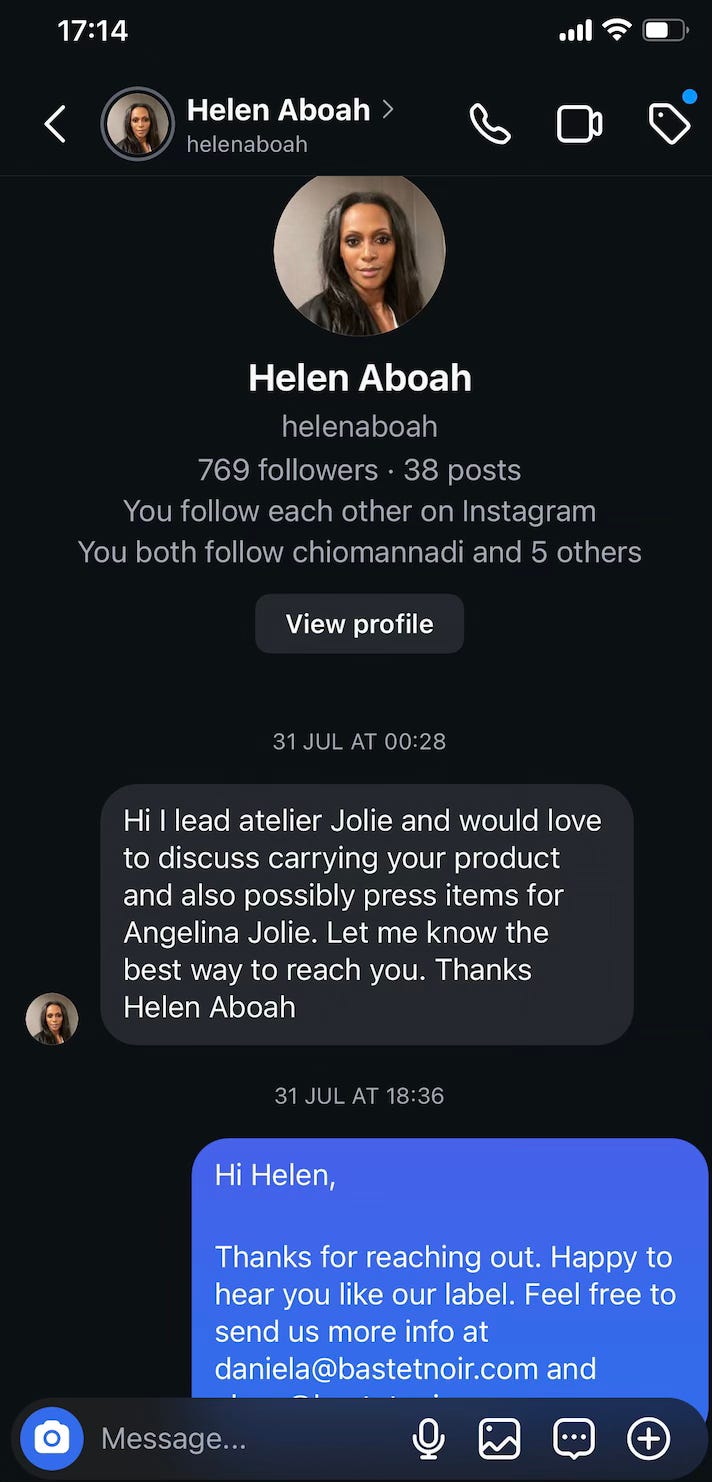The image size is (712, 1482).
Task: Tap the View profile button
Action: pos(360,624)
